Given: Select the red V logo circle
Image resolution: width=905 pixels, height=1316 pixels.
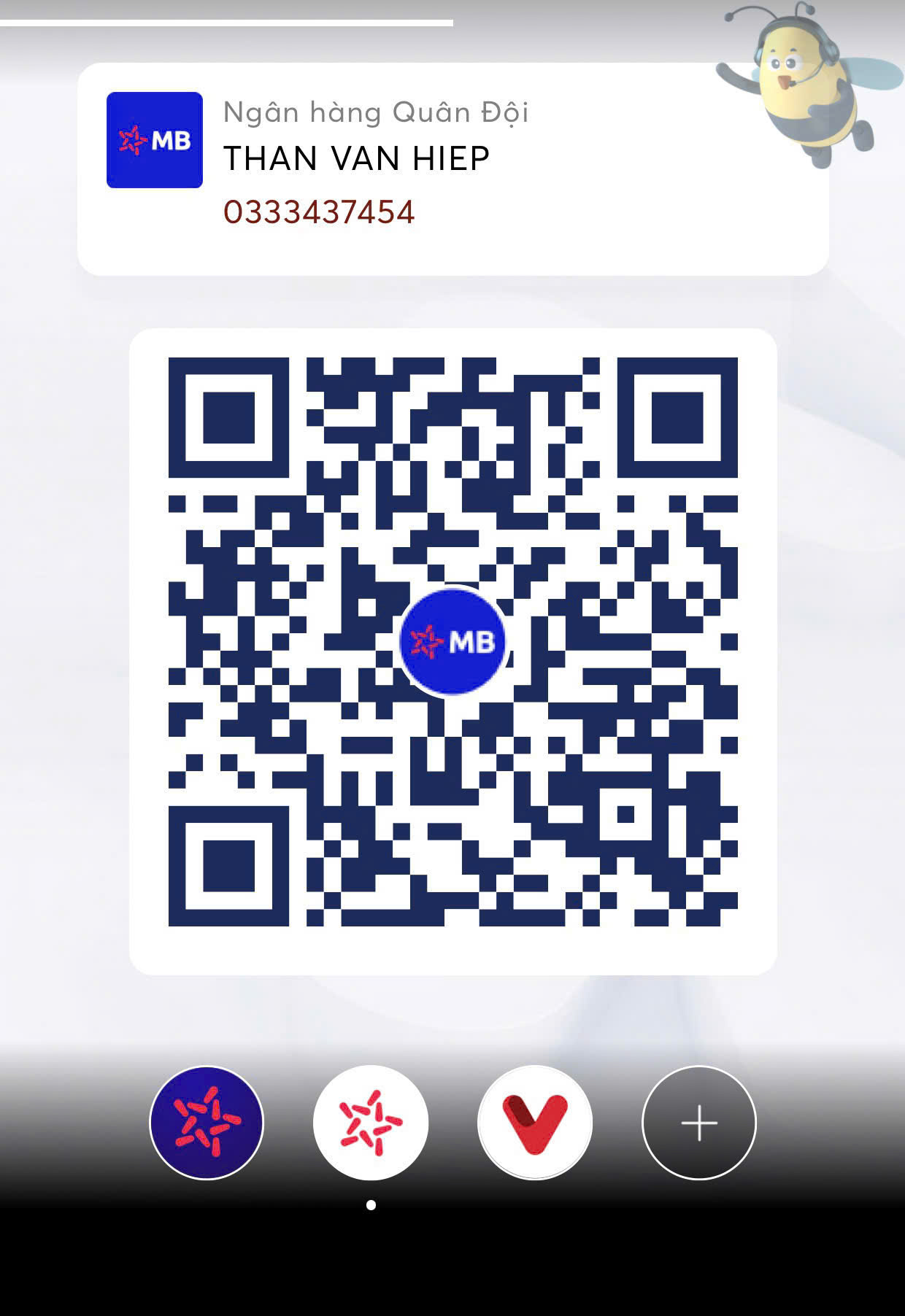Looking at the screenshot, I should pyautogui.click(x=535, y=1122).
